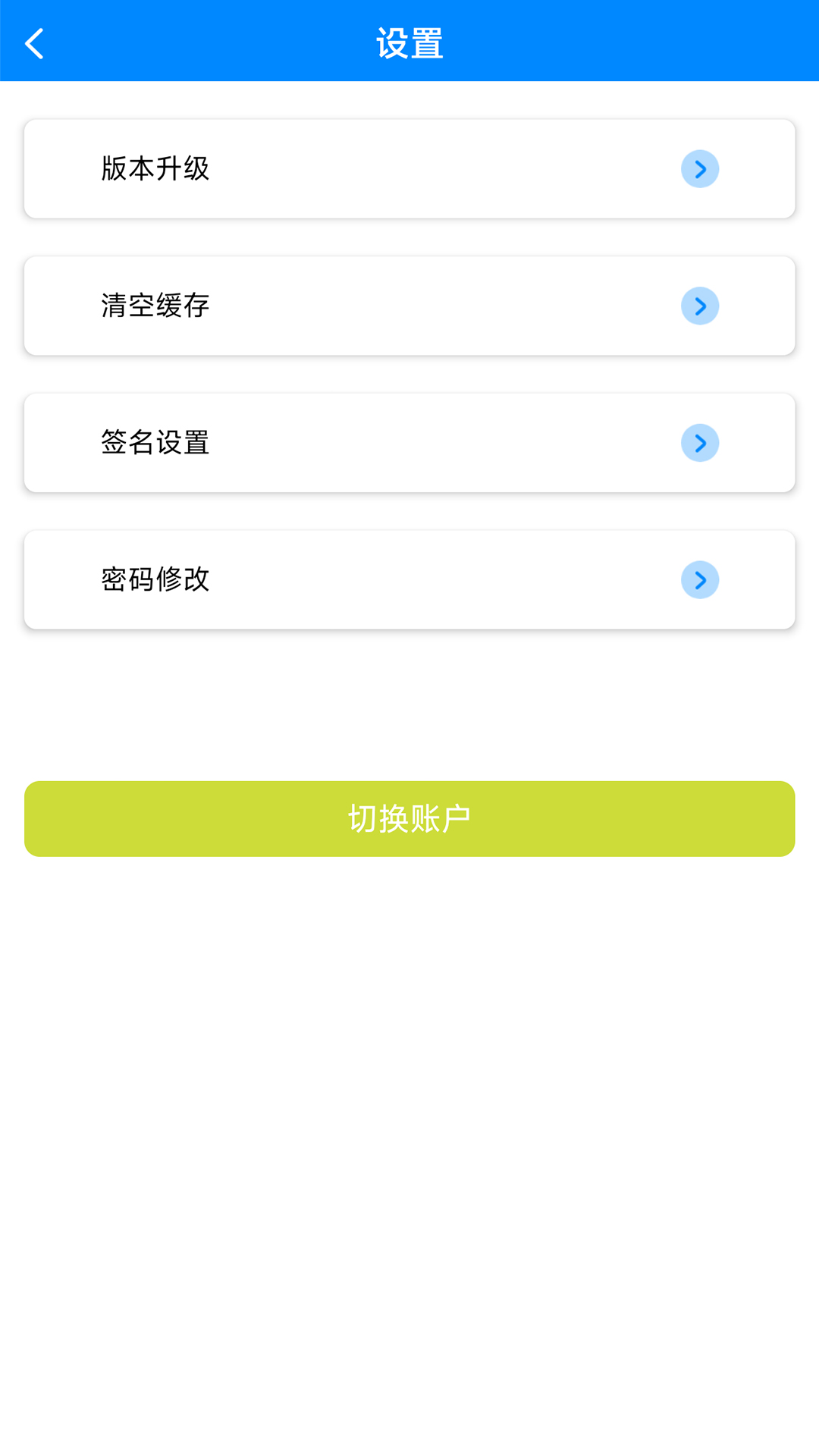Go back from the 设置 page
819x1456 pixels.
click(x=35, y=43)
